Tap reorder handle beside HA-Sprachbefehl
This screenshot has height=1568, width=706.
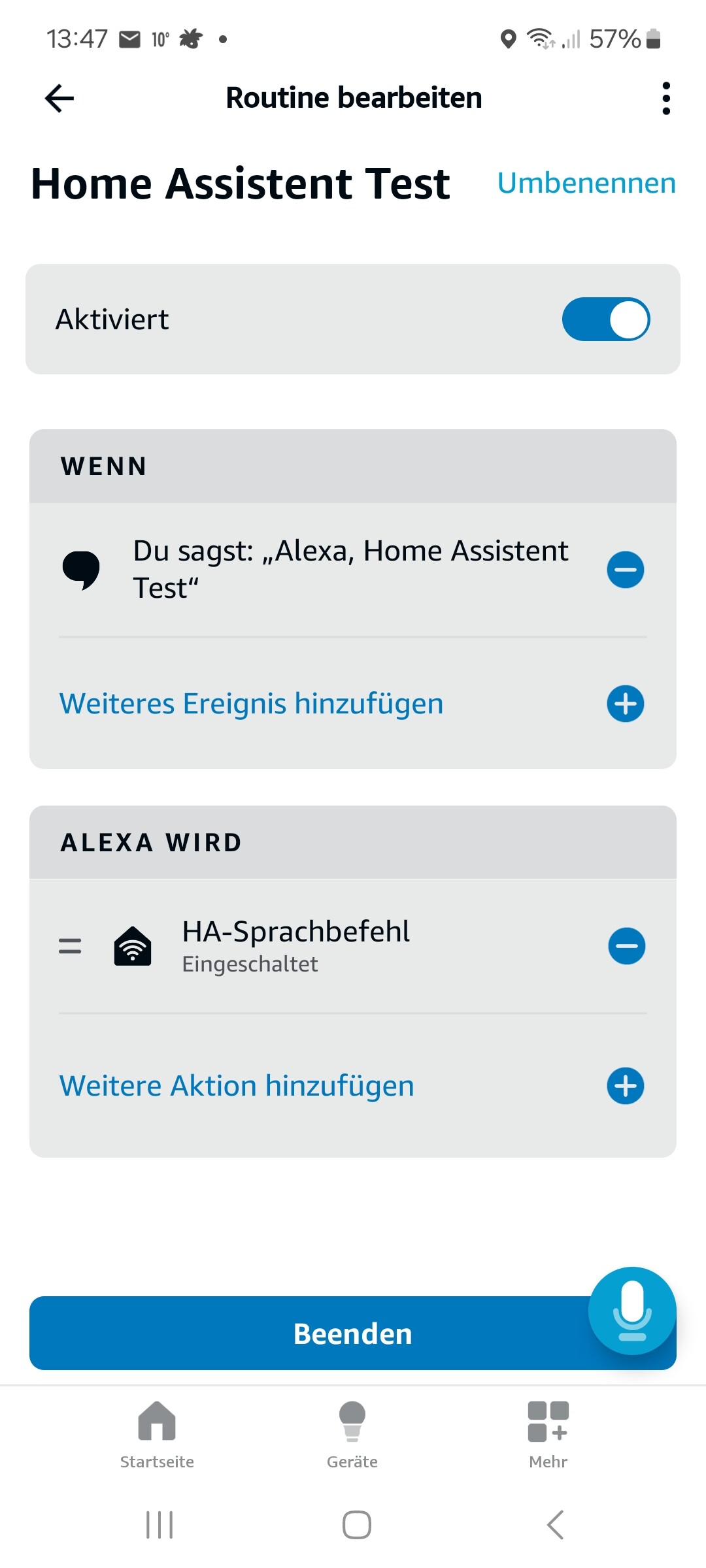70,945
